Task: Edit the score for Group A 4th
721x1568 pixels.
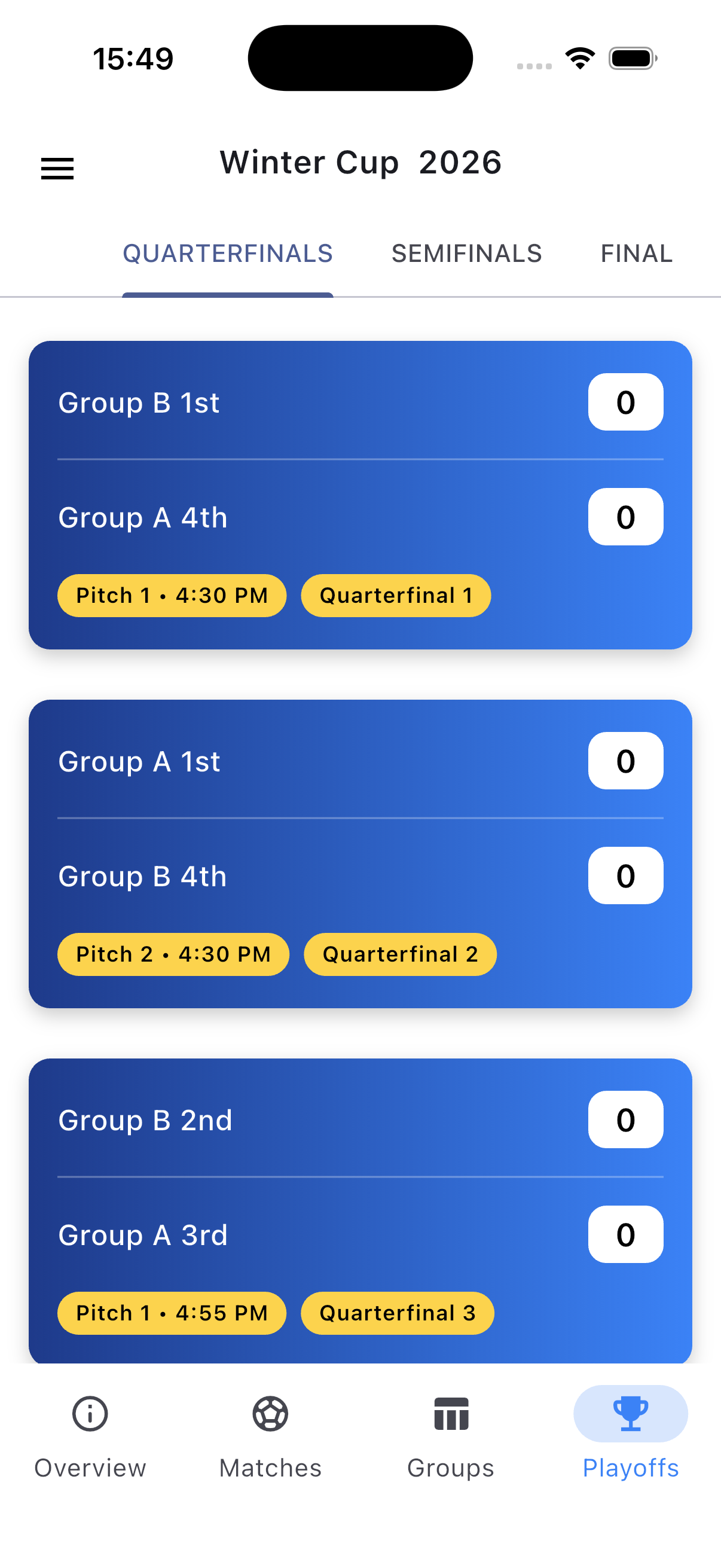Action: click(625, 517)
